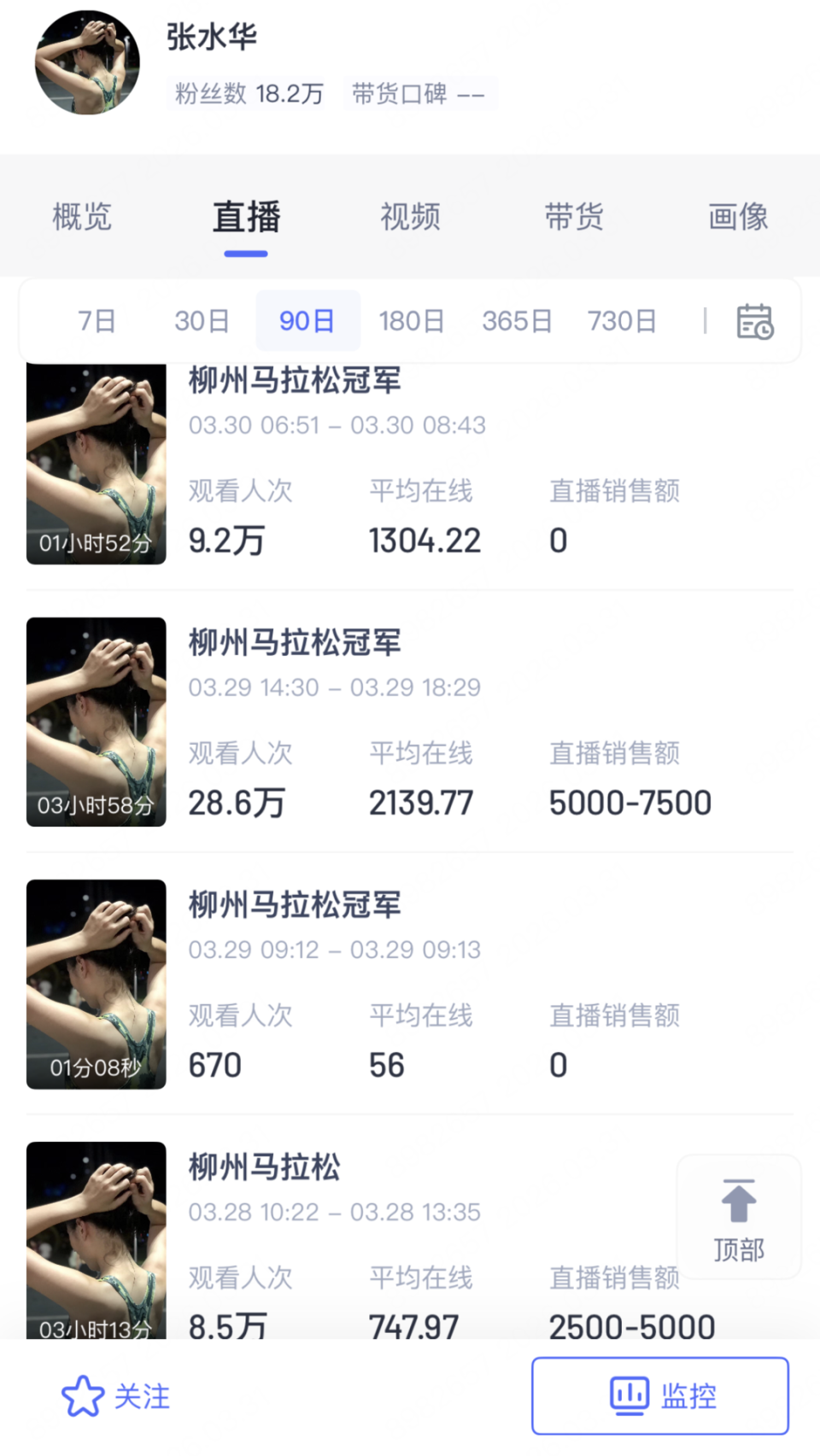Click the 粉丝数 18.2万 fan count
Screen dimensions: 820x1456
click(246, 94)
